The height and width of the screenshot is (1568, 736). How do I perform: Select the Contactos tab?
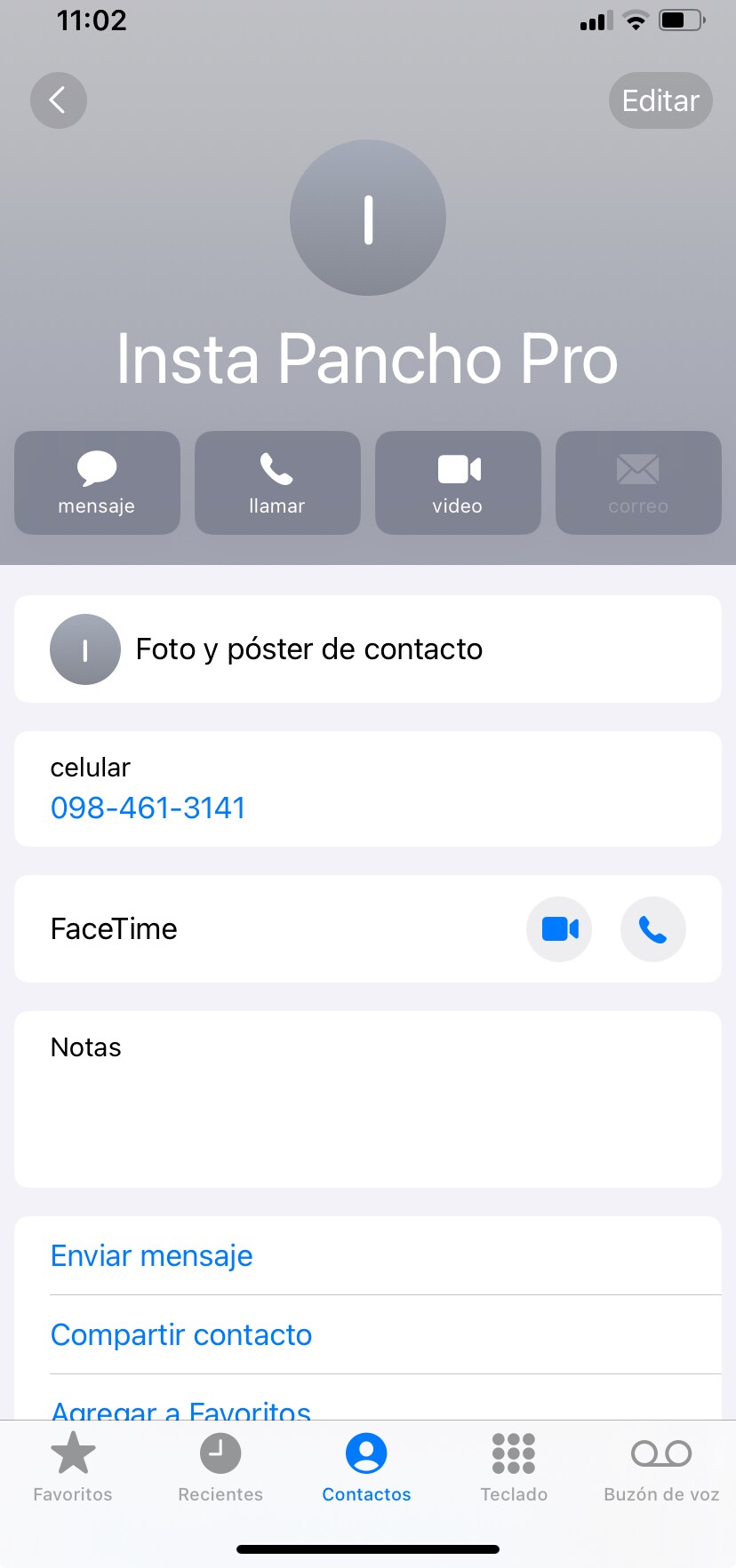(366, 1468)
